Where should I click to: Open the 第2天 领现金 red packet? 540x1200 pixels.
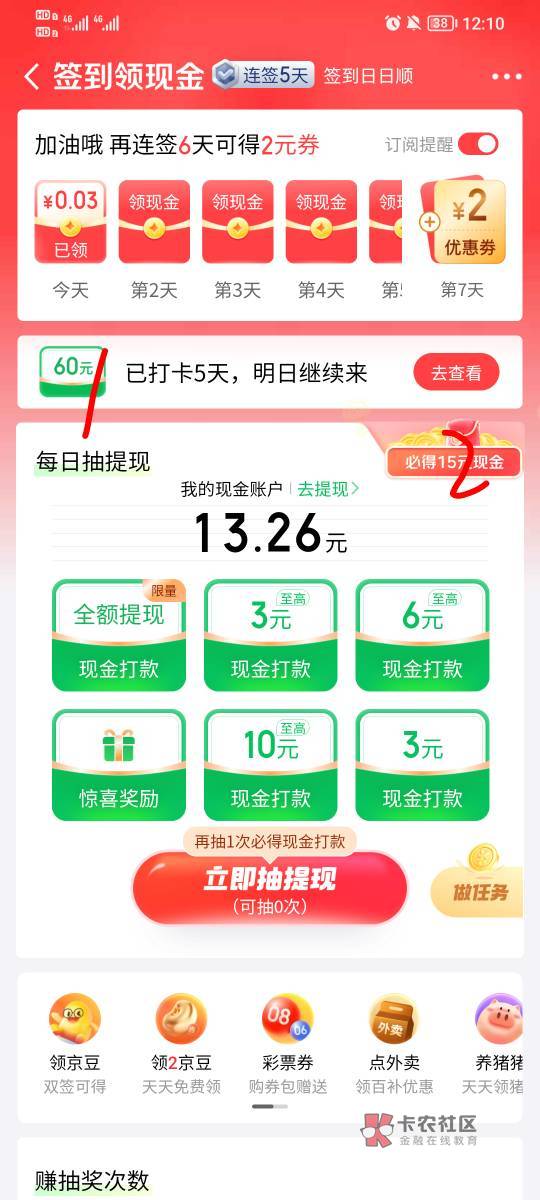(154, 221)
